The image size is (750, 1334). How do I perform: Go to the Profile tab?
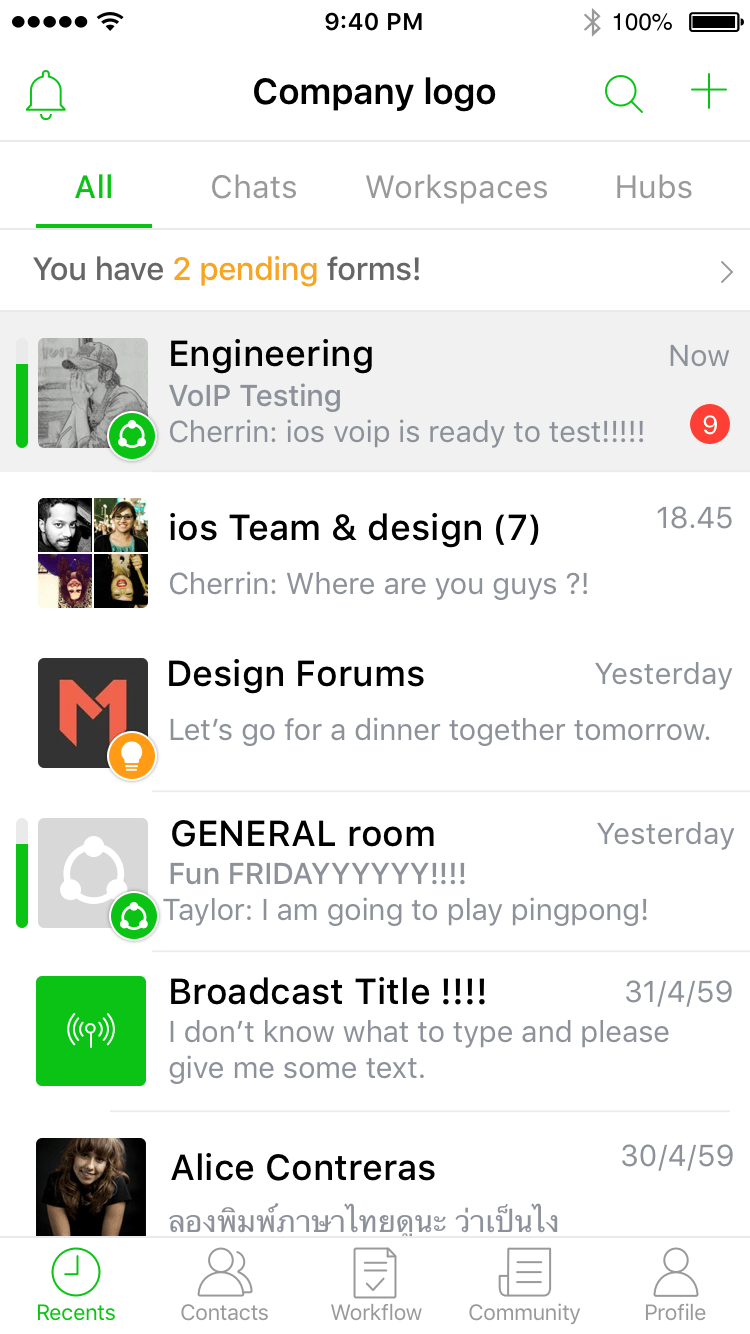coord(675,1287)
